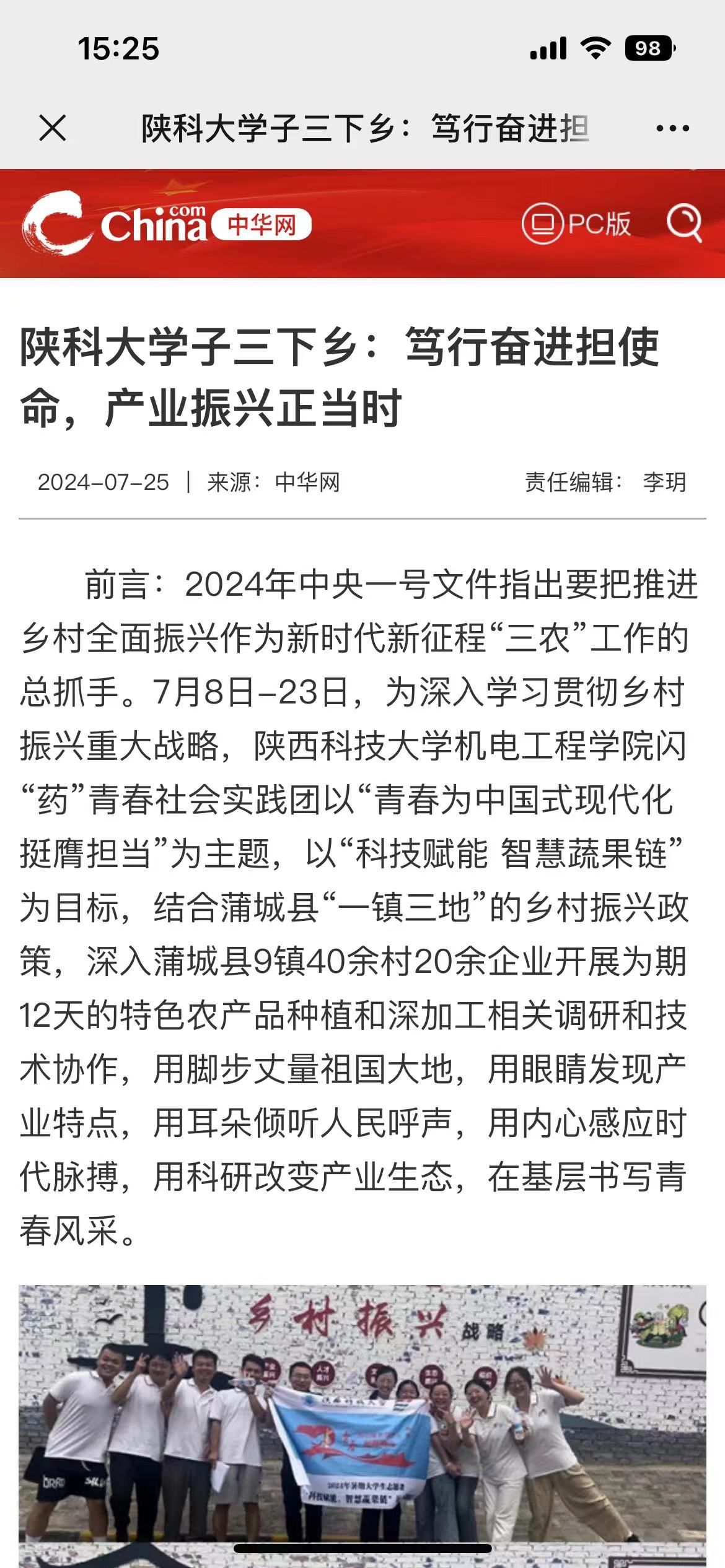View the 乡村振兴 group photo
Image resolution: width=725 pixels, height=1568 pixels.
362,1417
